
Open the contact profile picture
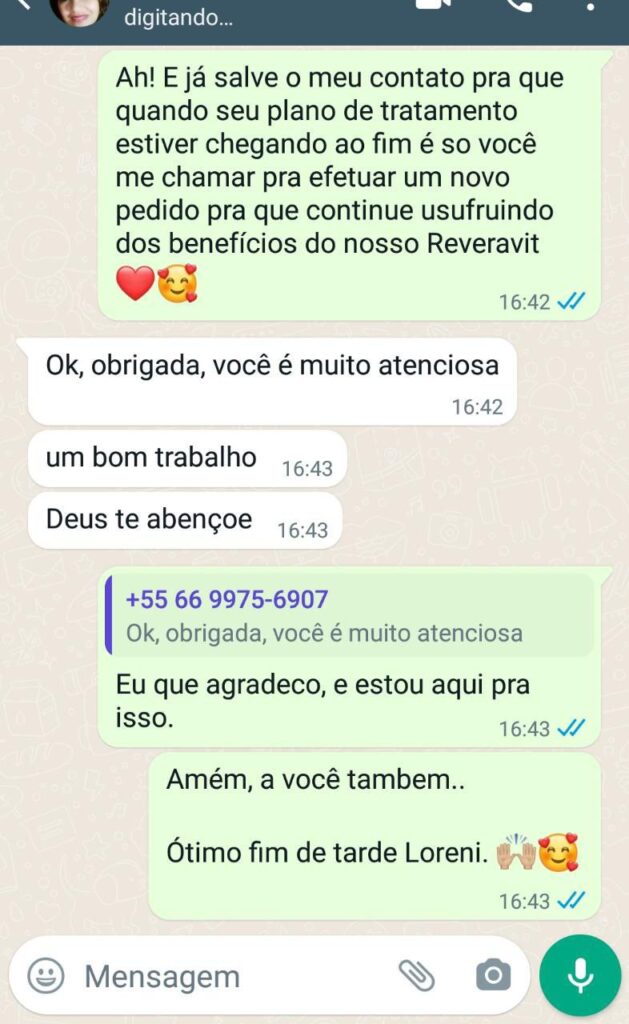point(79,10)
